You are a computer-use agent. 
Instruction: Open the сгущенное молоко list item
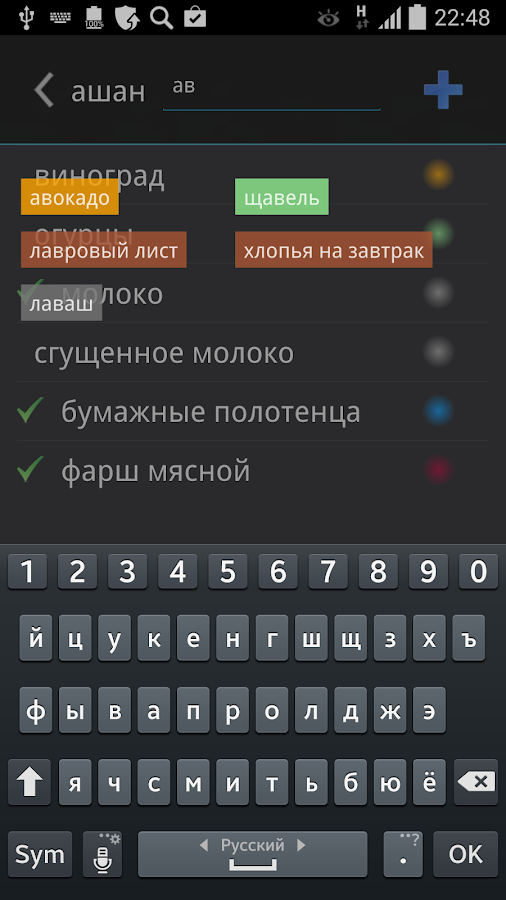pos(164,352)
